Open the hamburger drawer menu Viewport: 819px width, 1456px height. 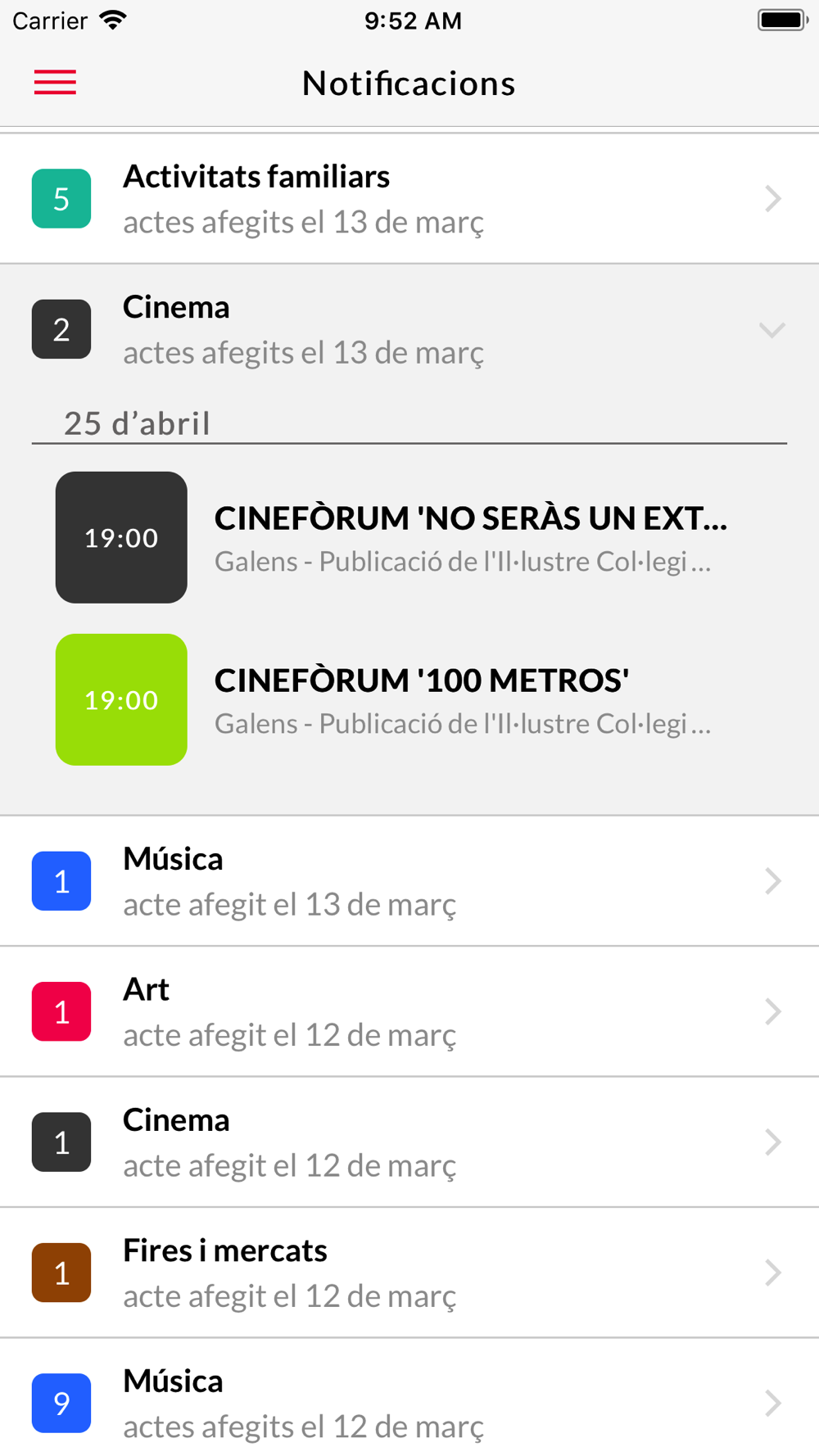(55, 83)
